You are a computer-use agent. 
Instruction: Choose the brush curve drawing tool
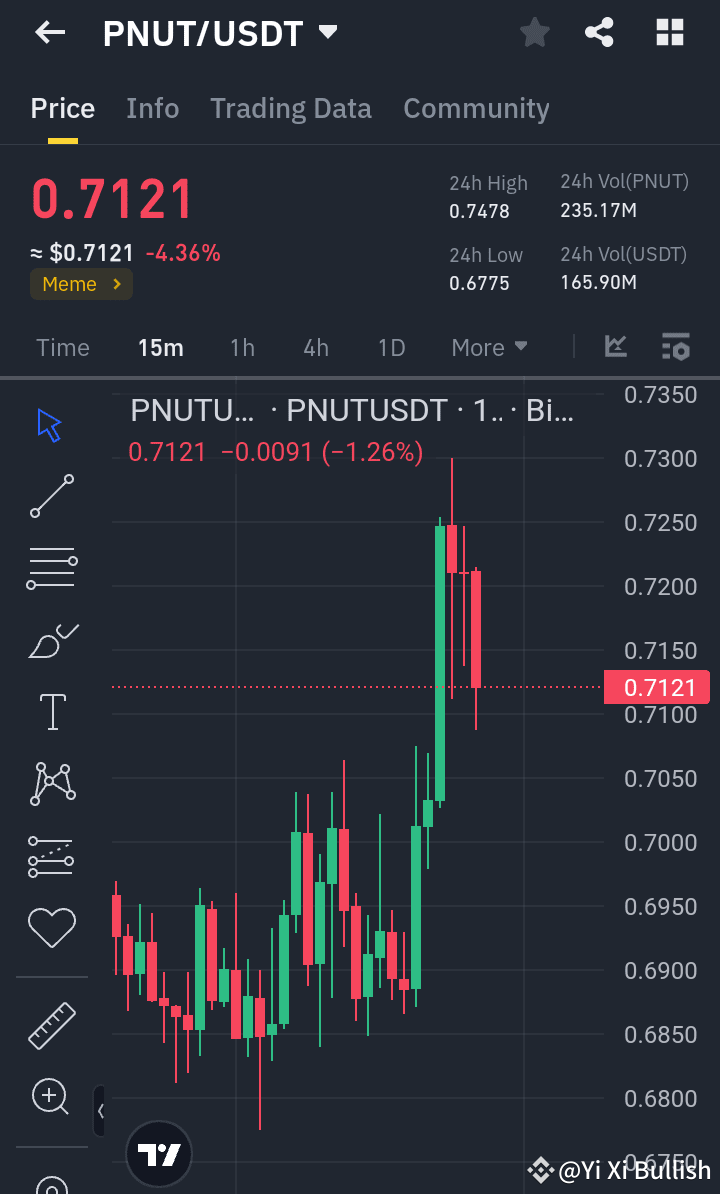[51, 640]
